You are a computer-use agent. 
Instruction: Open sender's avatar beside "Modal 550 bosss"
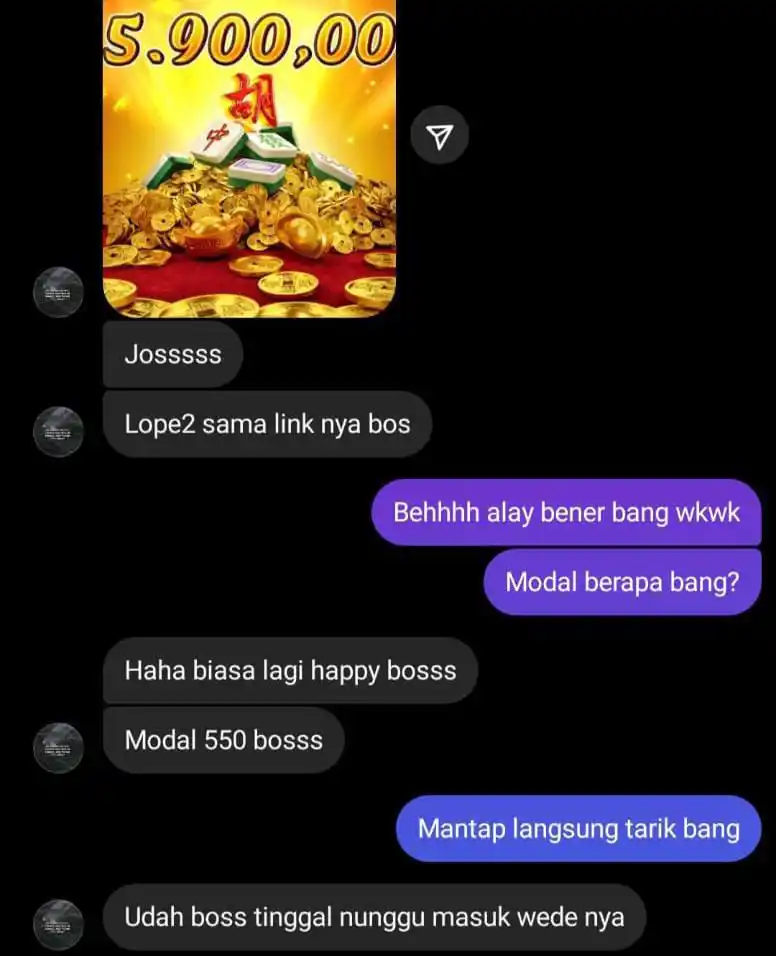(x=58, y=746)
